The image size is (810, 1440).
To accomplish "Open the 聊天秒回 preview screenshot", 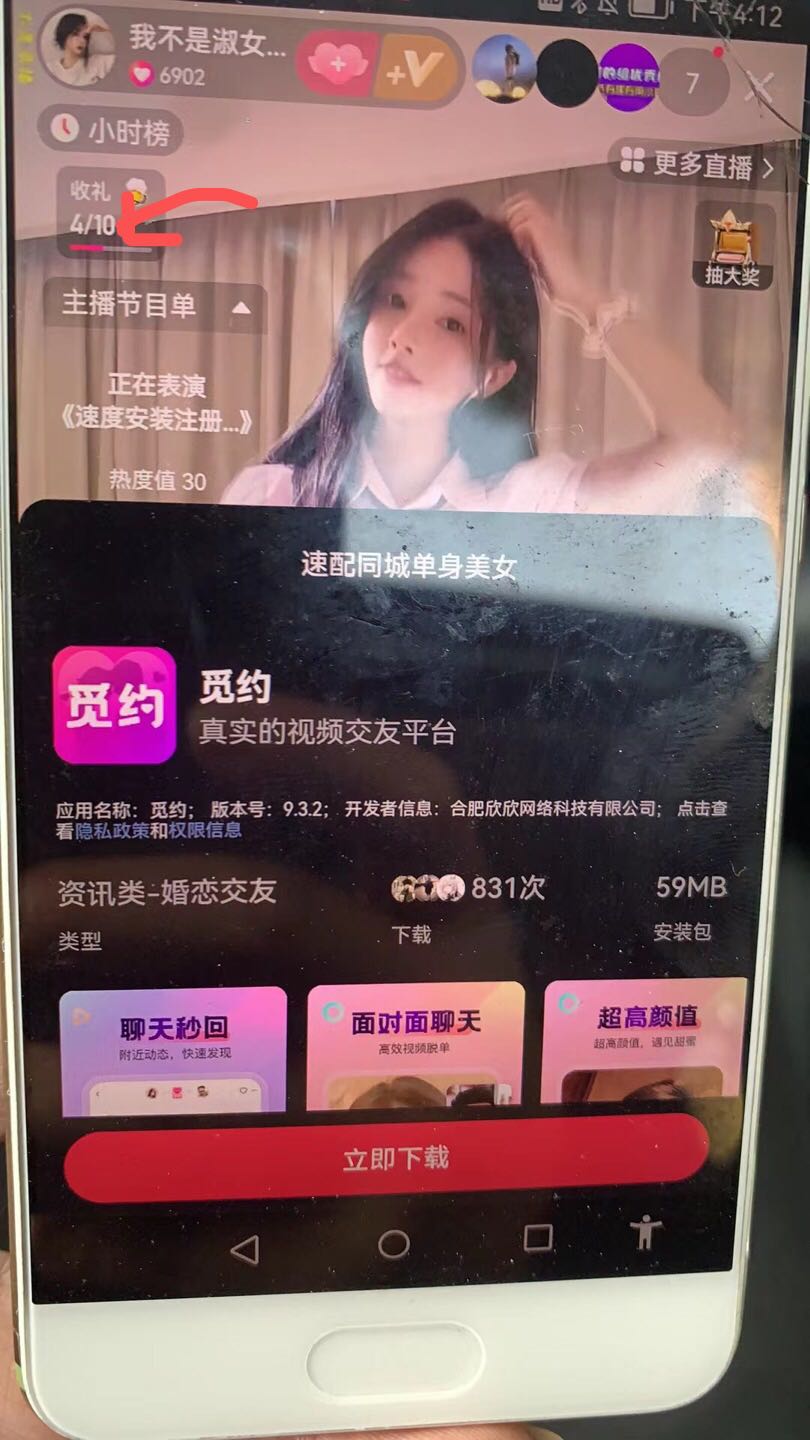I will [x=173, y=1050].
